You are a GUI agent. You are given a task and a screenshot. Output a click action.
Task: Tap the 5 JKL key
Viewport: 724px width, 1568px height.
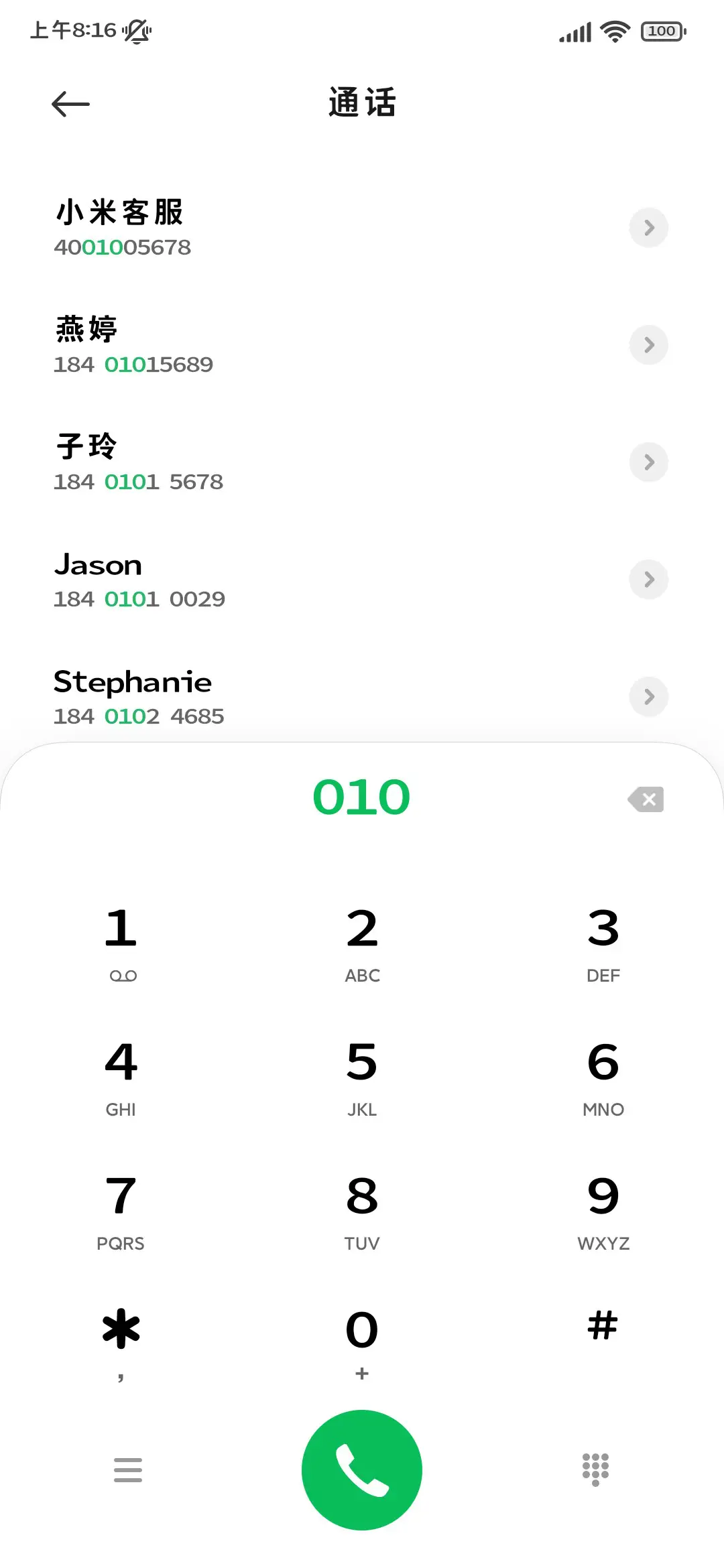click(362, 1075)
